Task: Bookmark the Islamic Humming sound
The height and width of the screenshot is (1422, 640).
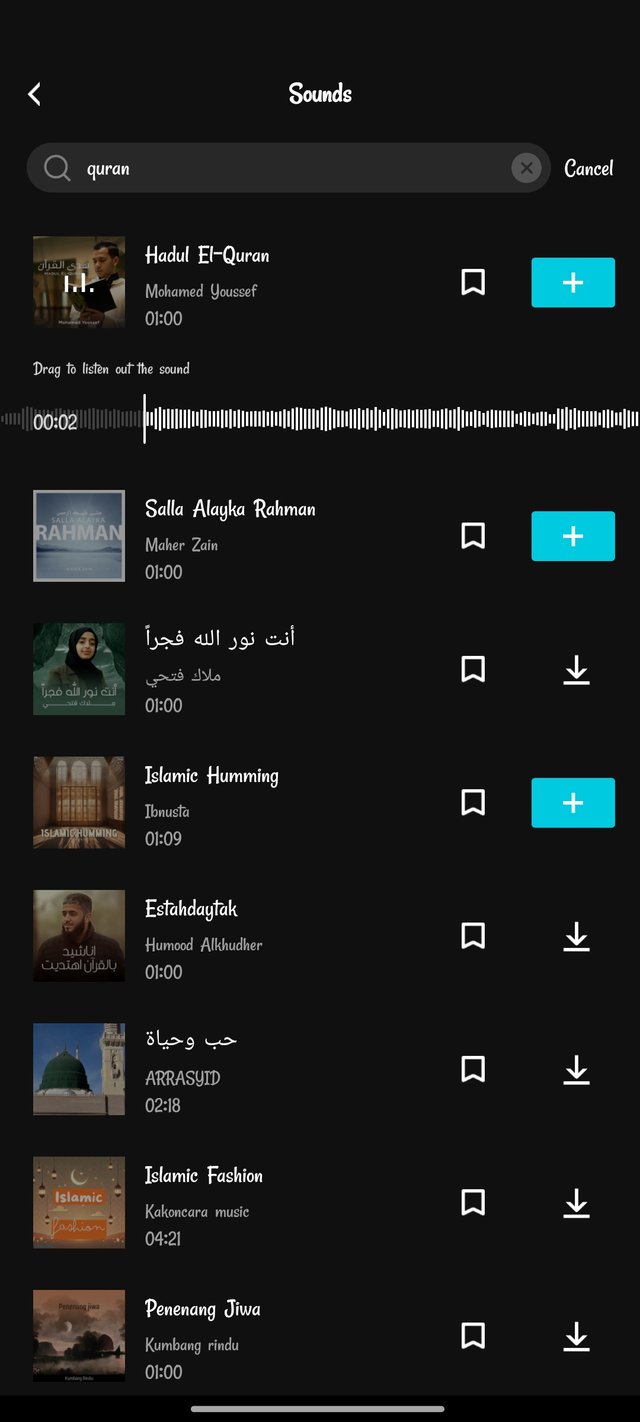Action: tap(473, 803)
